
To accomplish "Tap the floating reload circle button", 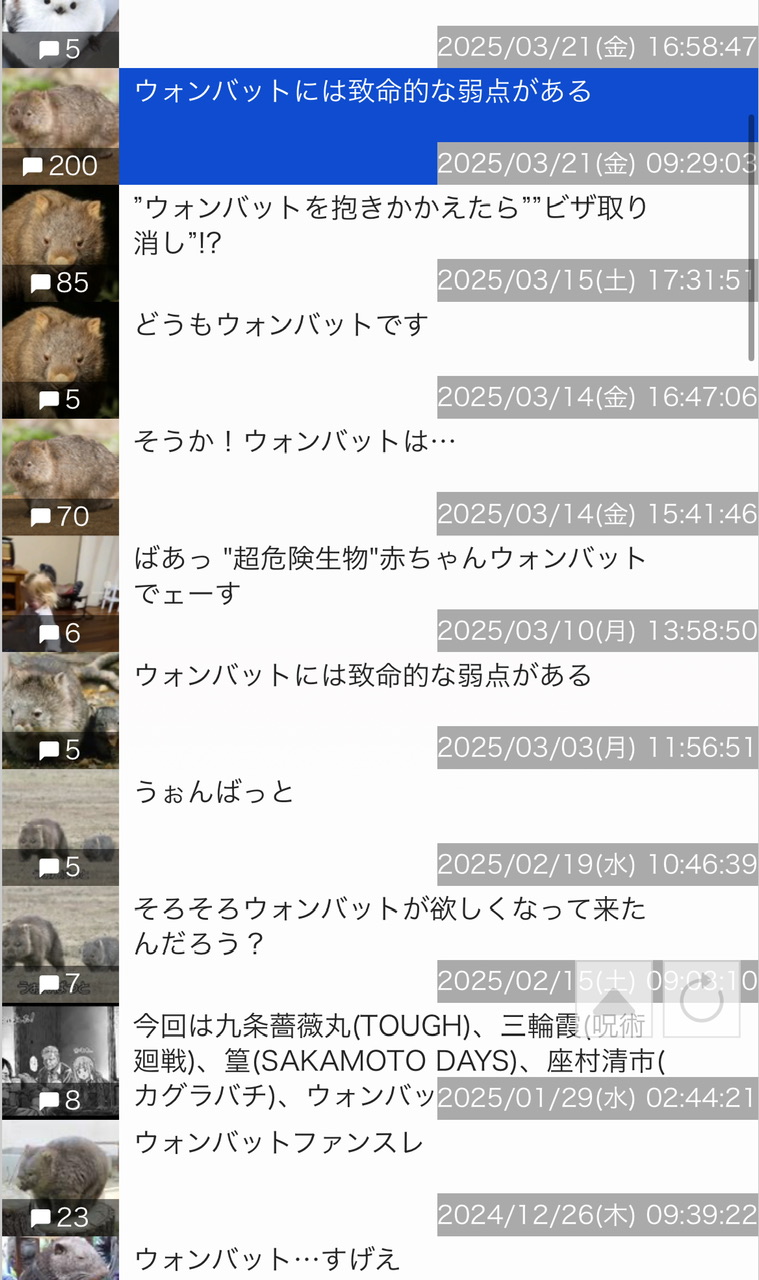I will [702, 999].
